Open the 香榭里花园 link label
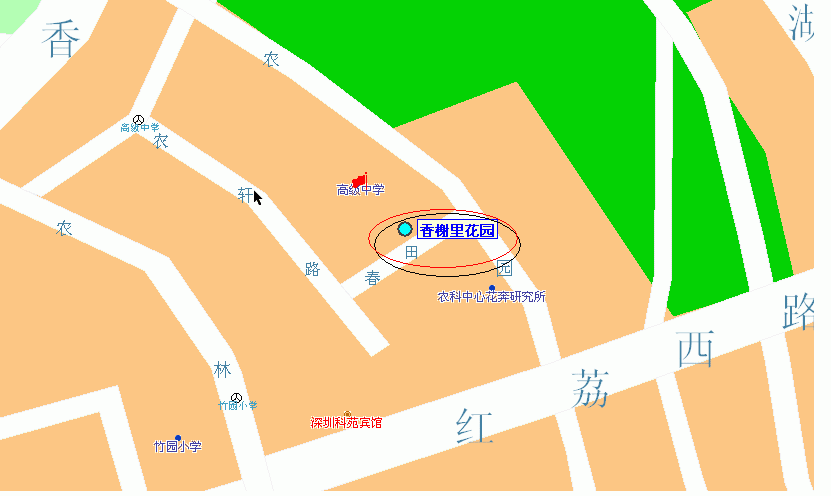831x496 pixels. coord(457,231)
